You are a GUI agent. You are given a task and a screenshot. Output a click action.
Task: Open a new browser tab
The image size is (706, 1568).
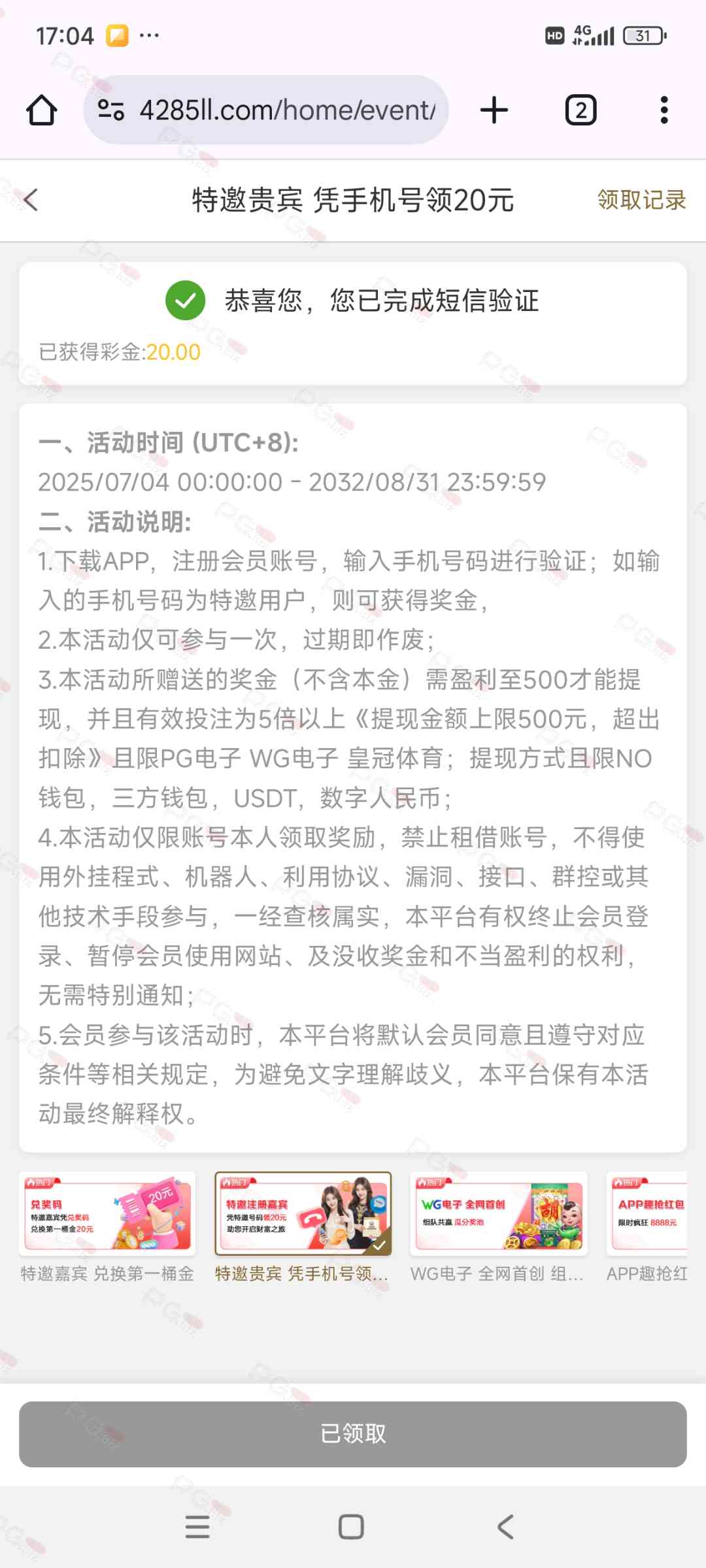point(494,110)
